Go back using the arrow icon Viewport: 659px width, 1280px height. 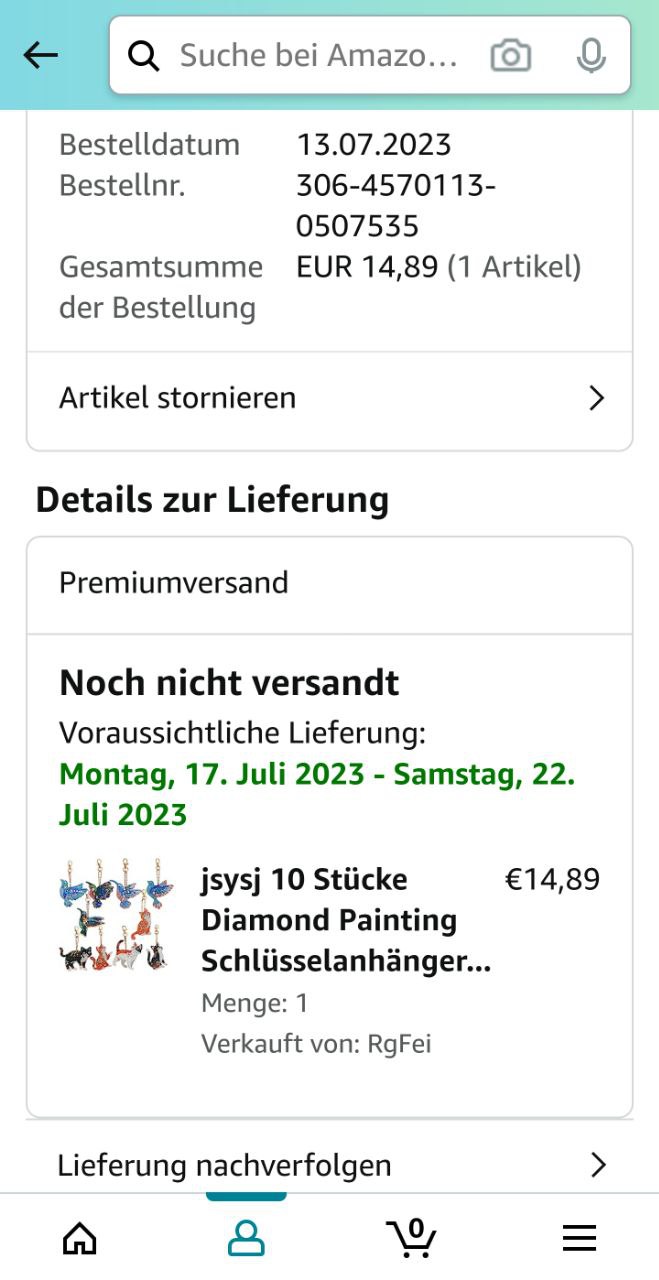[41, 56]
